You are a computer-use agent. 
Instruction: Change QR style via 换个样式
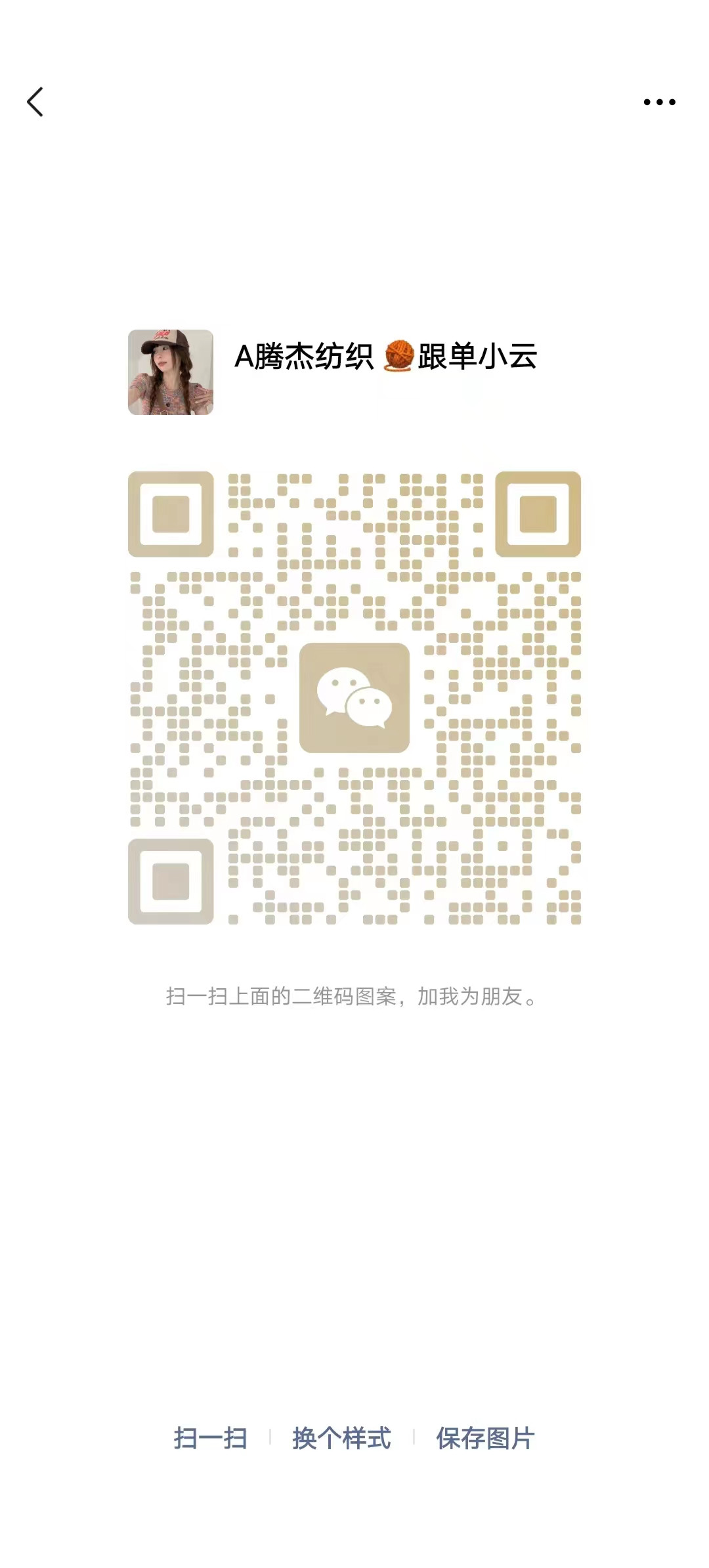[341, 1438]
